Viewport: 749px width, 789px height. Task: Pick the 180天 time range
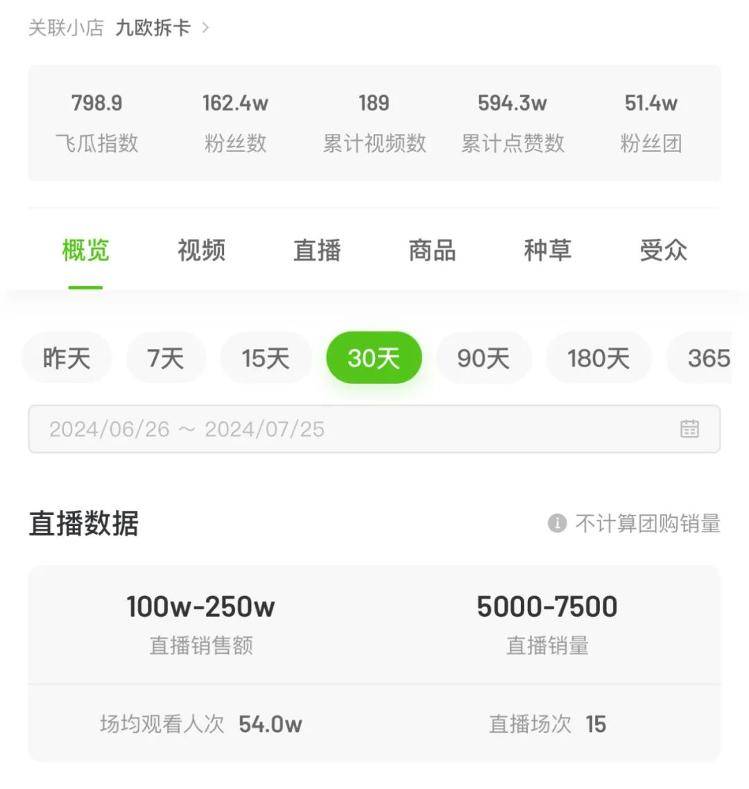[598, 358]
